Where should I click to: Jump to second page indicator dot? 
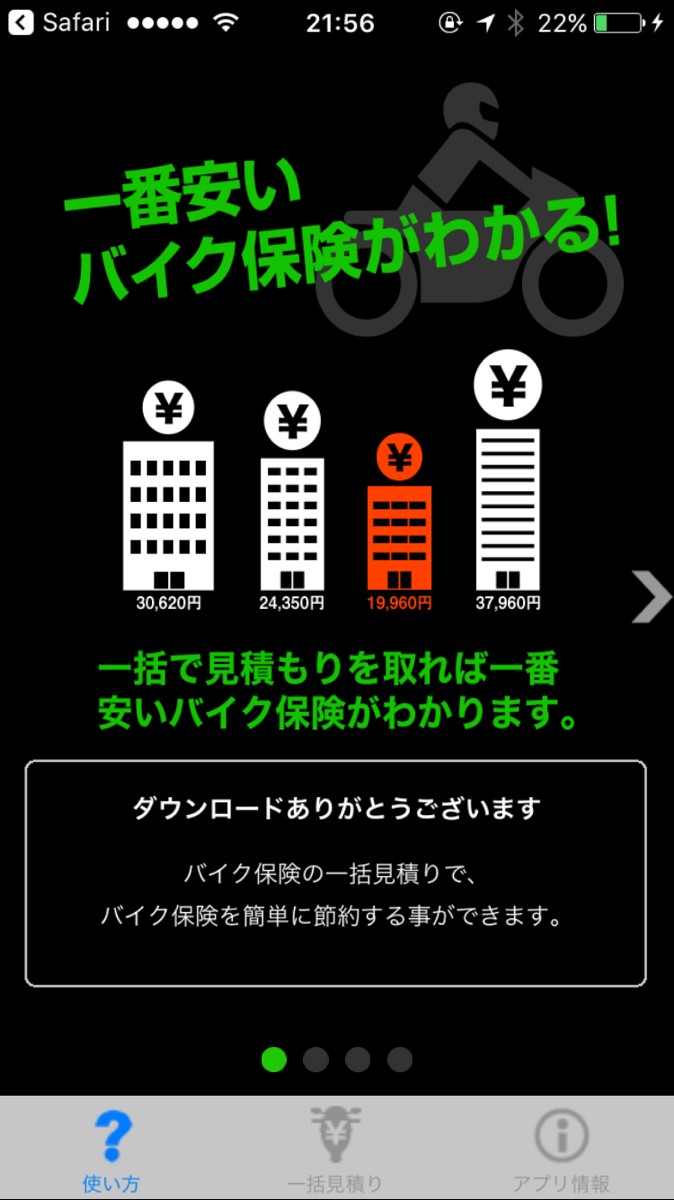point(316,1059)
